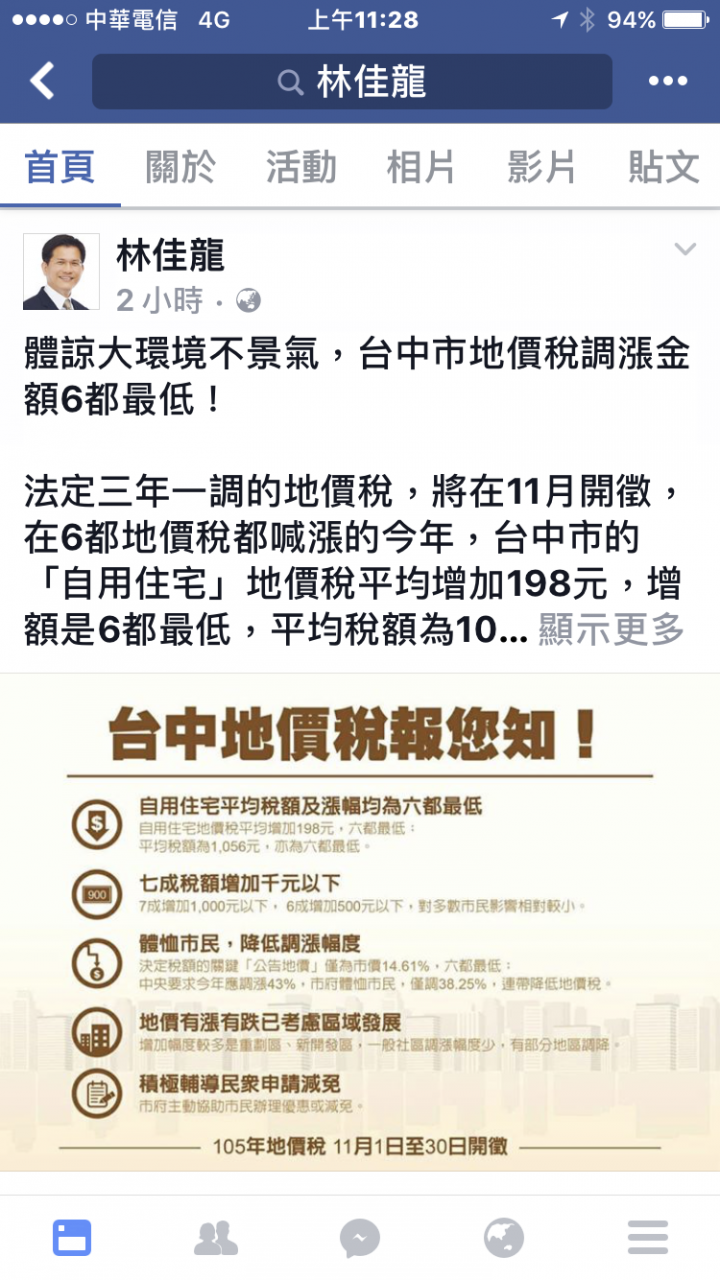This screenshot has width=720, height=1280.
Task: Open the Messenger tab
Action: (x=360, y=1238)
